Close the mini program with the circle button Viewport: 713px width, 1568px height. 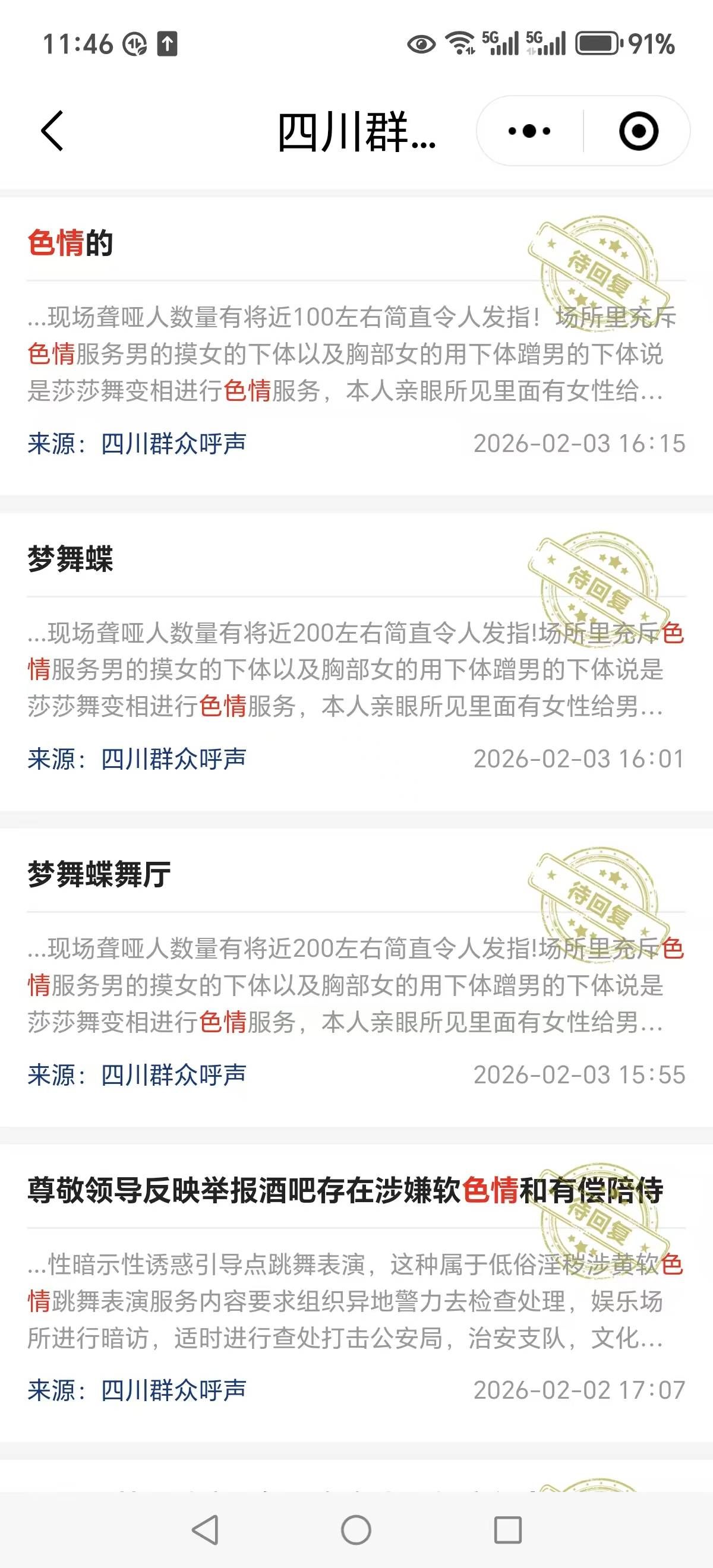638,131
